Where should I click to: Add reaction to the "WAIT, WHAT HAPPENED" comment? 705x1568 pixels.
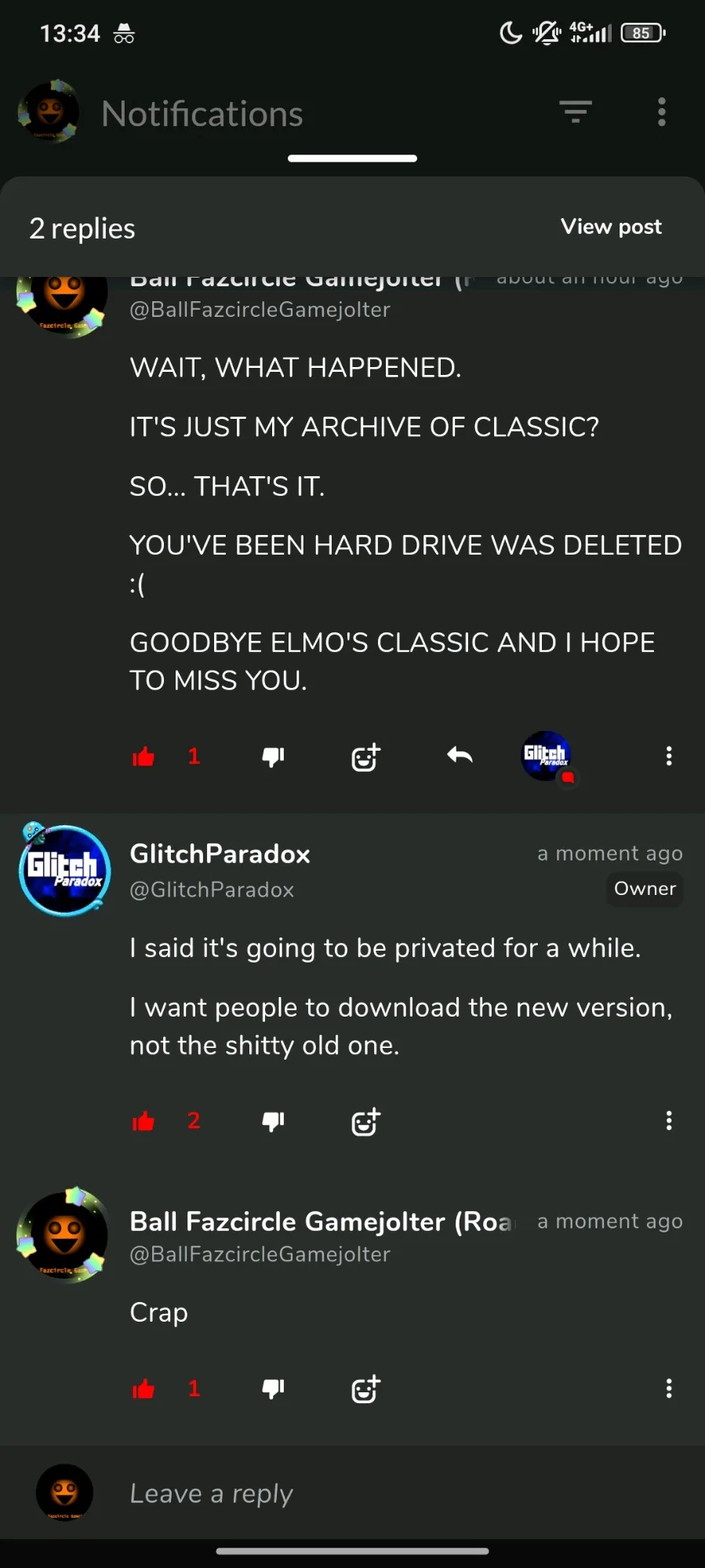click(x=365, y=756)
